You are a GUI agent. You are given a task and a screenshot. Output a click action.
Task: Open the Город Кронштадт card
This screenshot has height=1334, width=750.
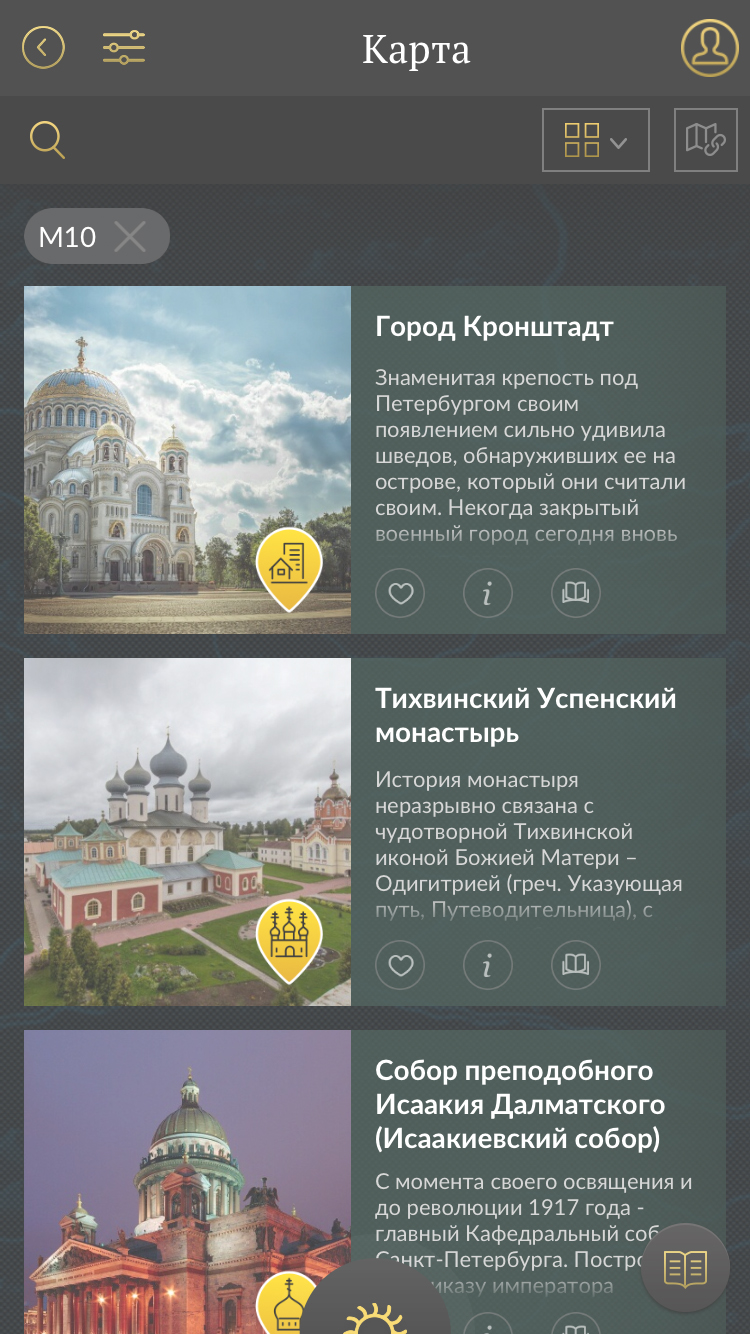pos(494,327)
